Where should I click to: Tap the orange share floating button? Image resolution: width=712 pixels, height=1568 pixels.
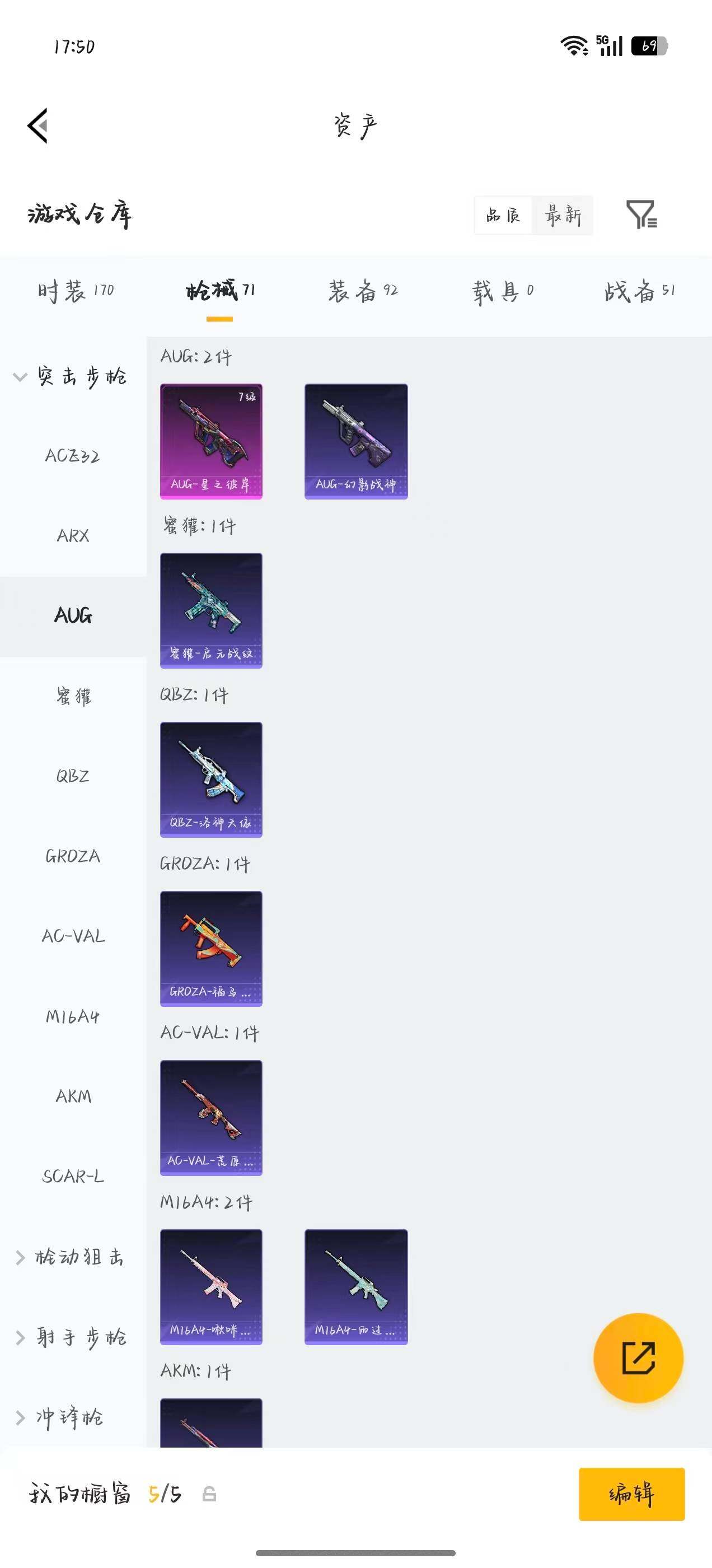pyautogui.click(x=638, y=1358)
